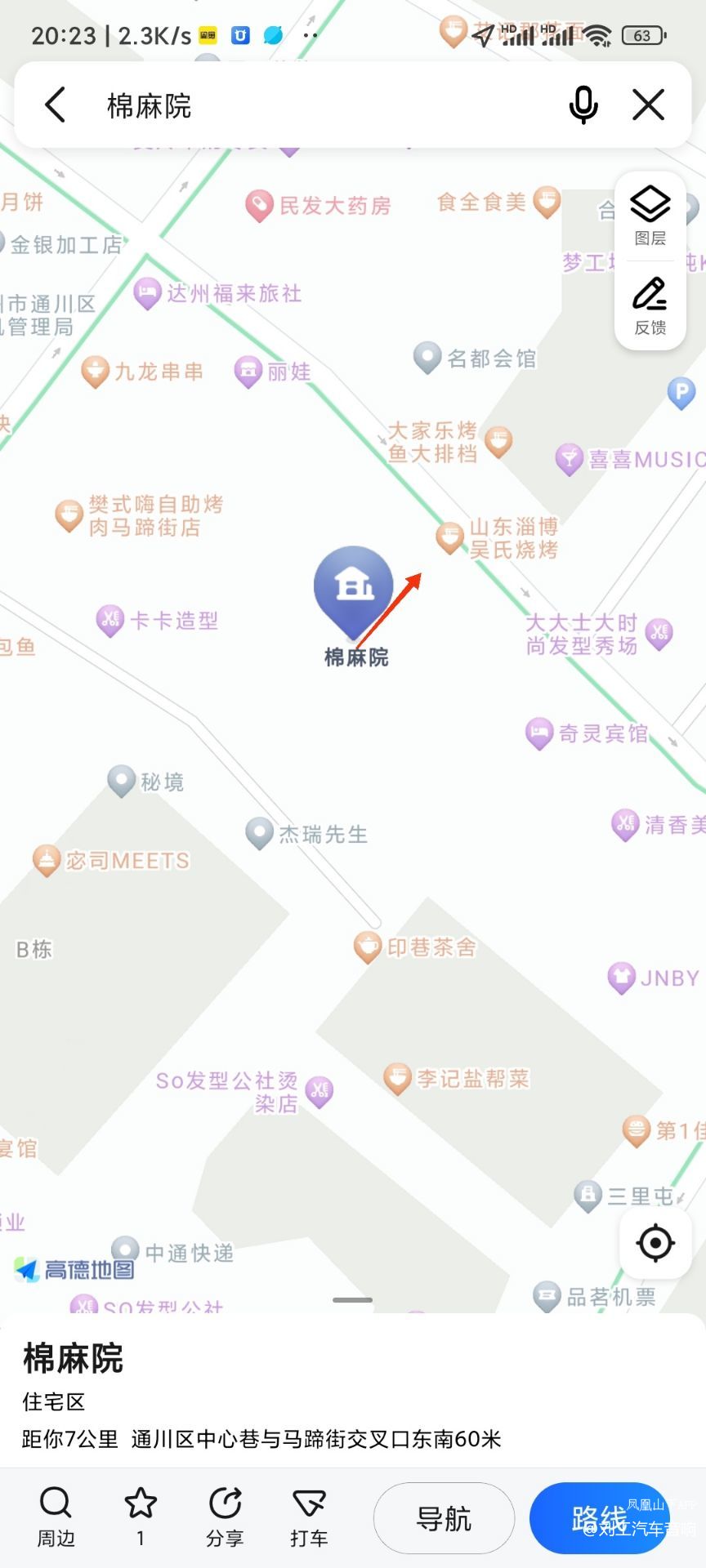Expand the 棉麻院 details panel handle
Viewport: 706px width, 1568px height.
(x=353, y=1299)
